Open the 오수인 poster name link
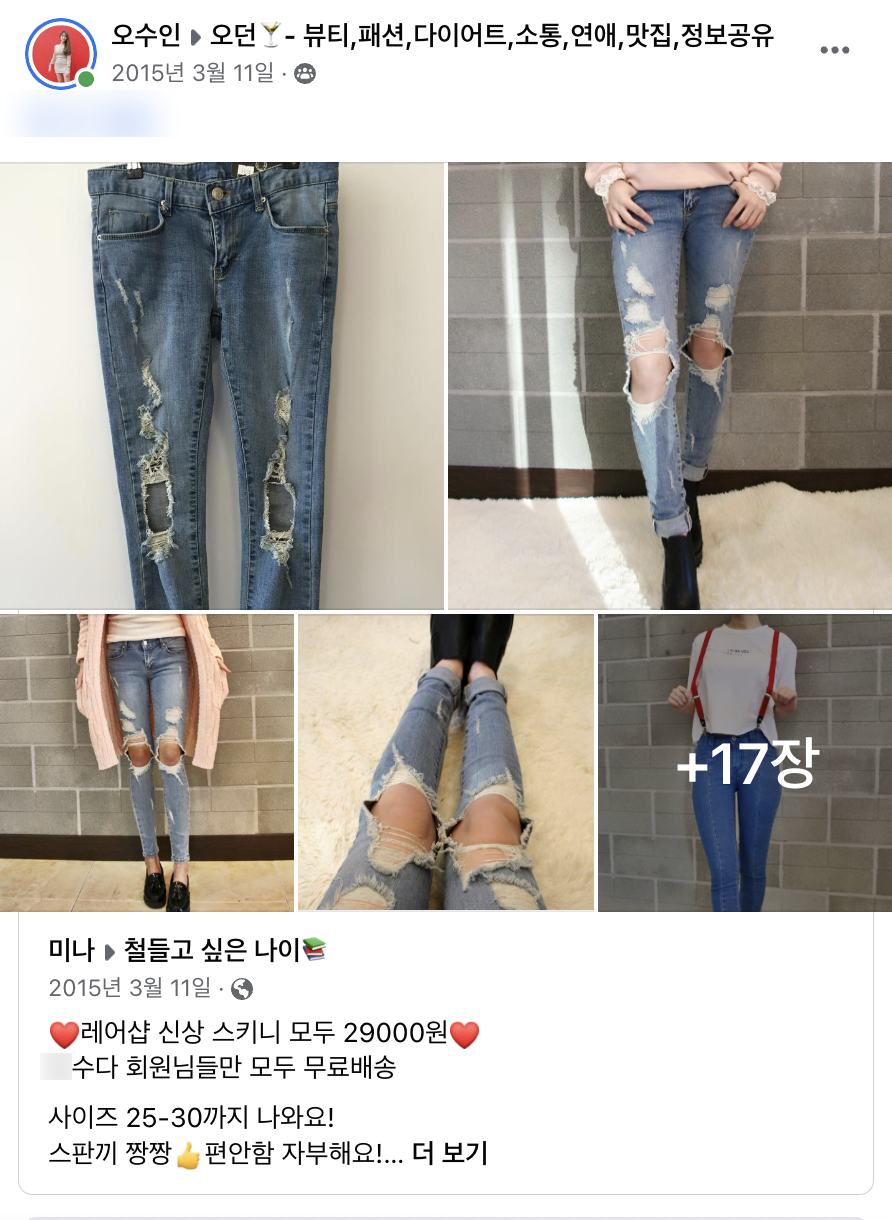This screenshot has height=1220, width=892. (x=146, y=37)
